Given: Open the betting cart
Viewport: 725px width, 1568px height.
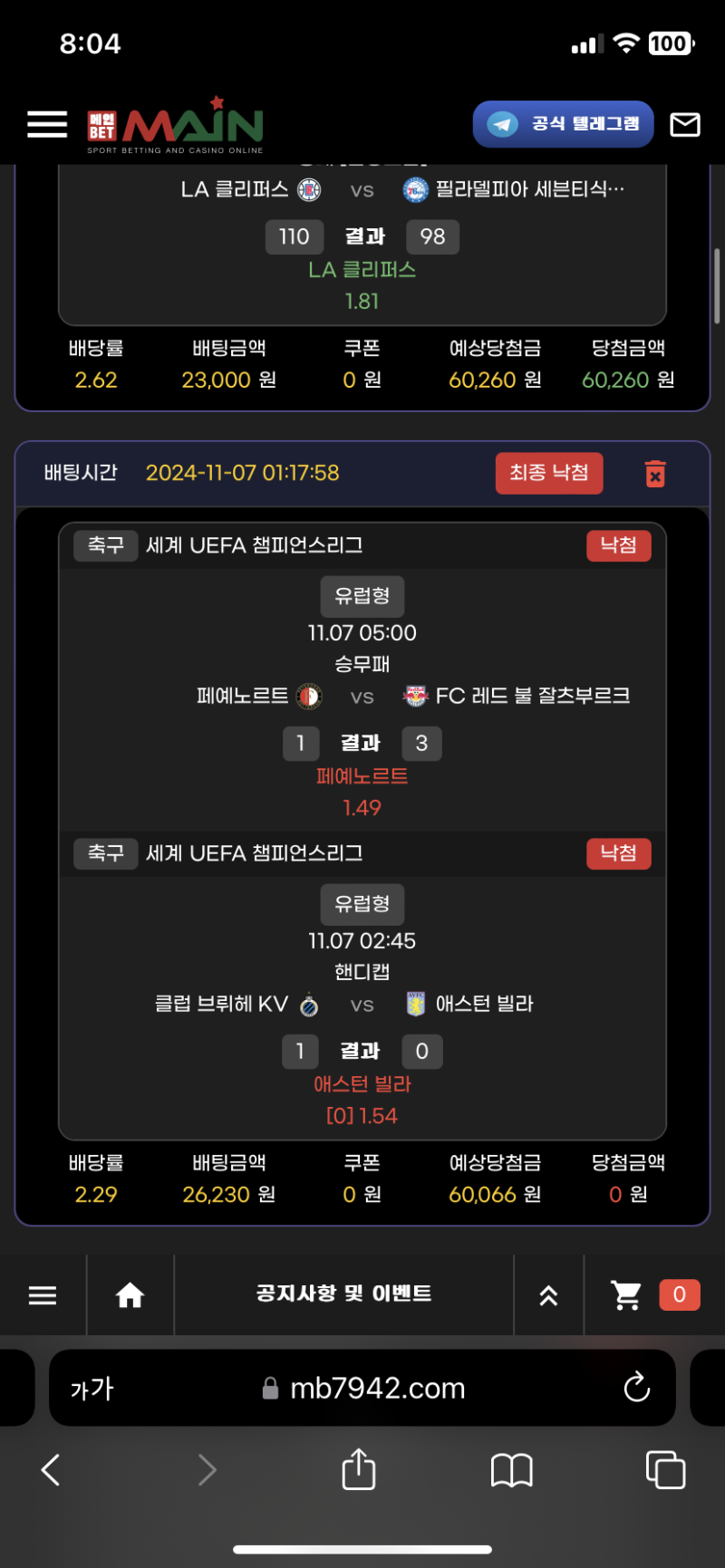Looking at the screenshot, I should click(626, 1295).
